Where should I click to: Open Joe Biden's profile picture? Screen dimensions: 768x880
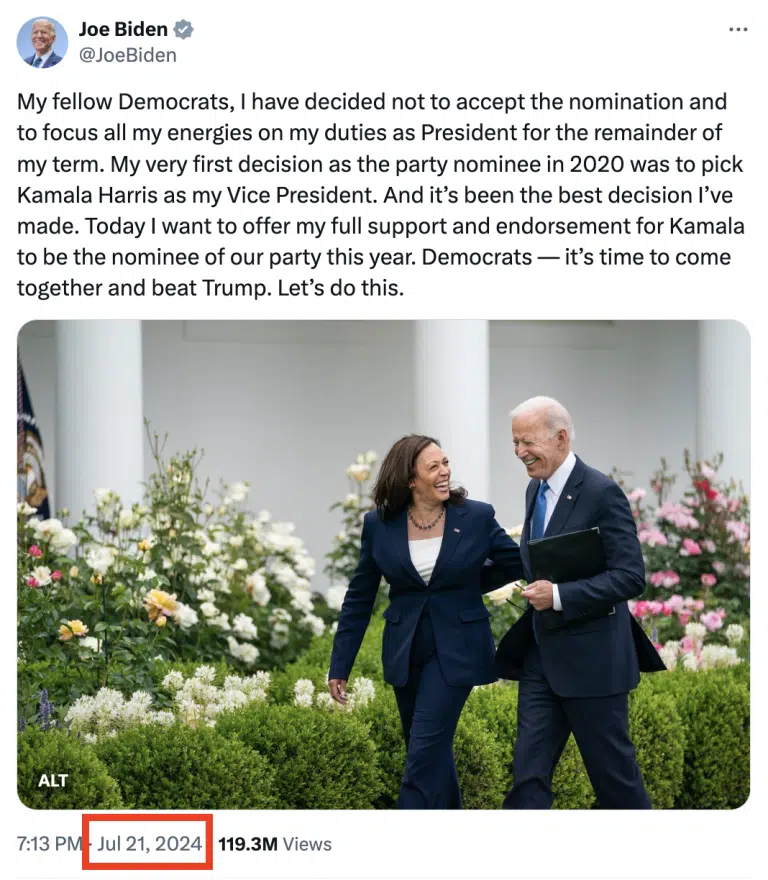pos(42,42)
